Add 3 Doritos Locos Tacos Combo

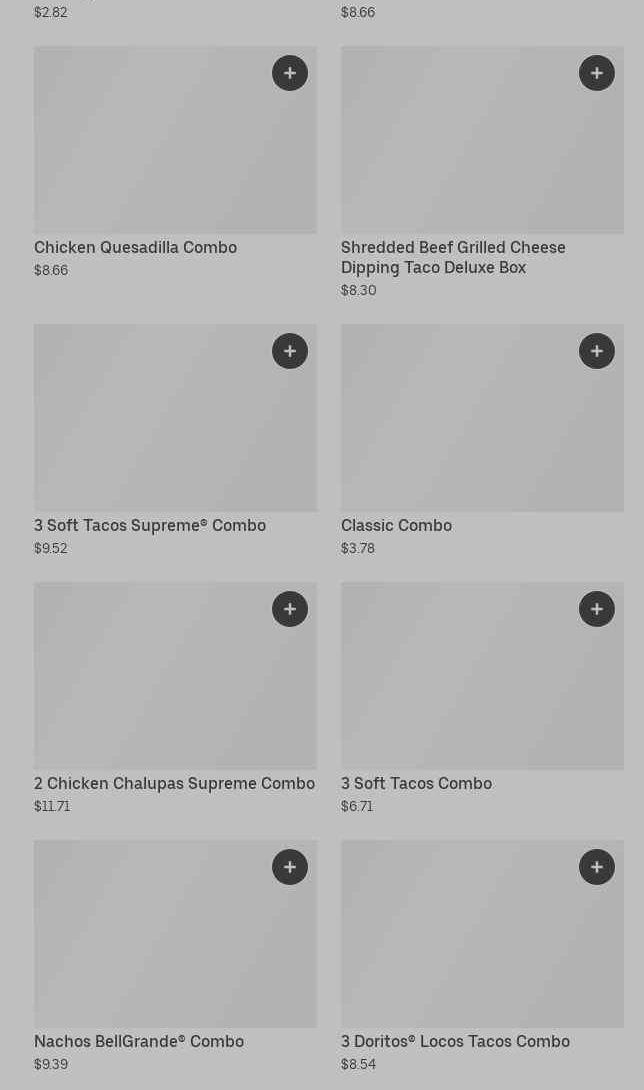point(597,867)
